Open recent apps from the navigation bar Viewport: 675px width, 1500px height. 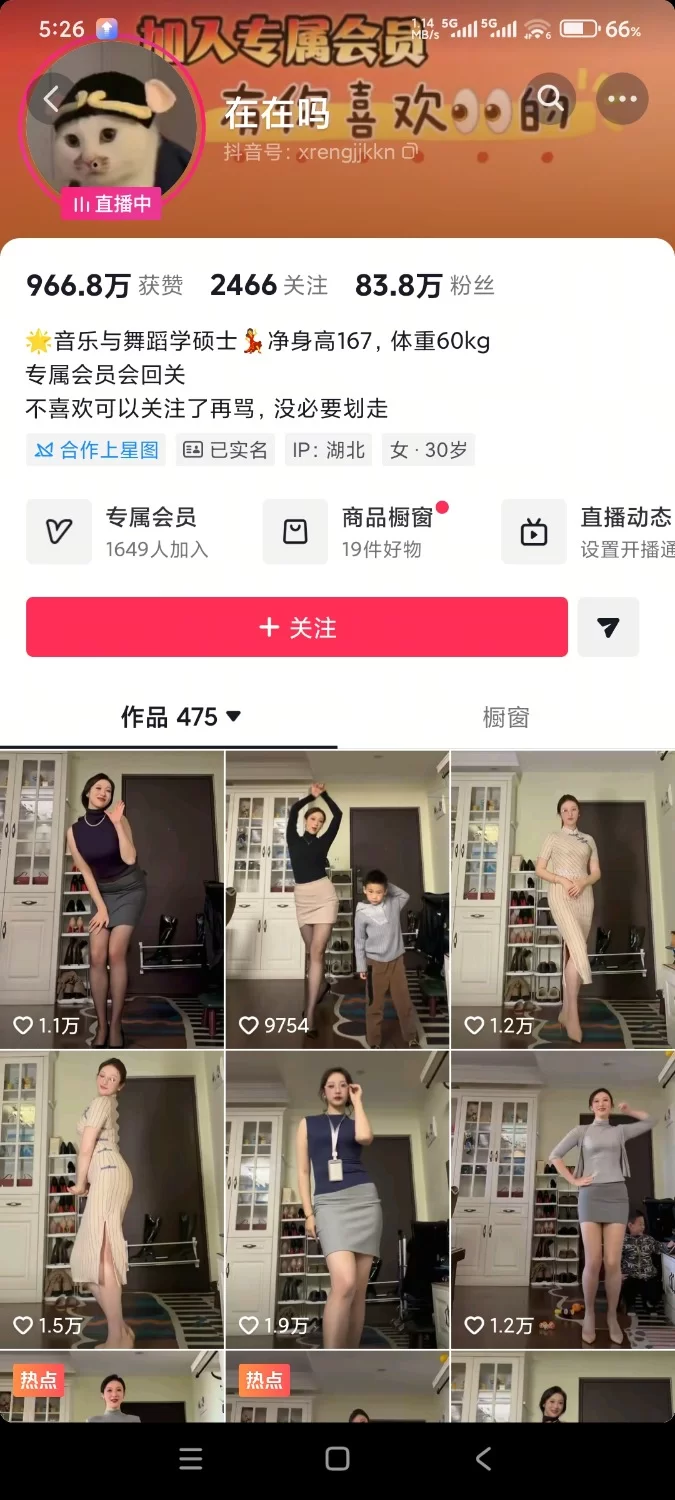pos(190,1459)
